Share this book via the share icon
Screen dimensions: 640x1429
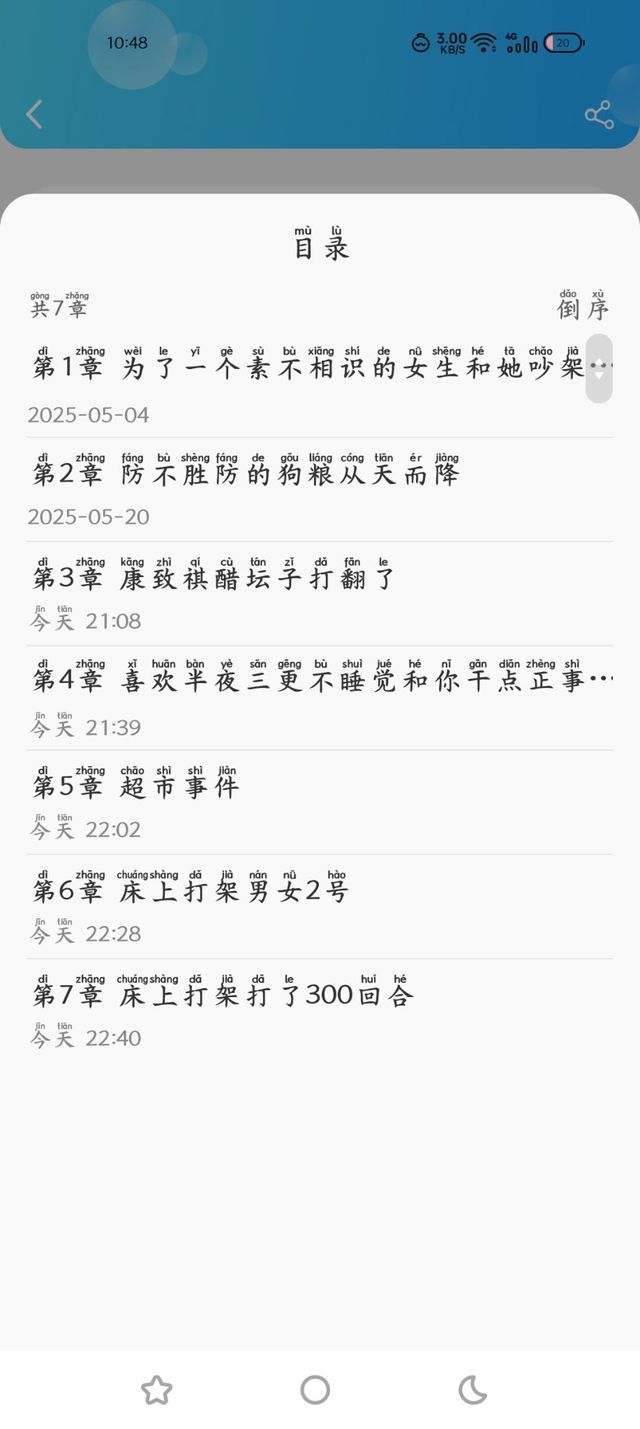click(599, 115)
